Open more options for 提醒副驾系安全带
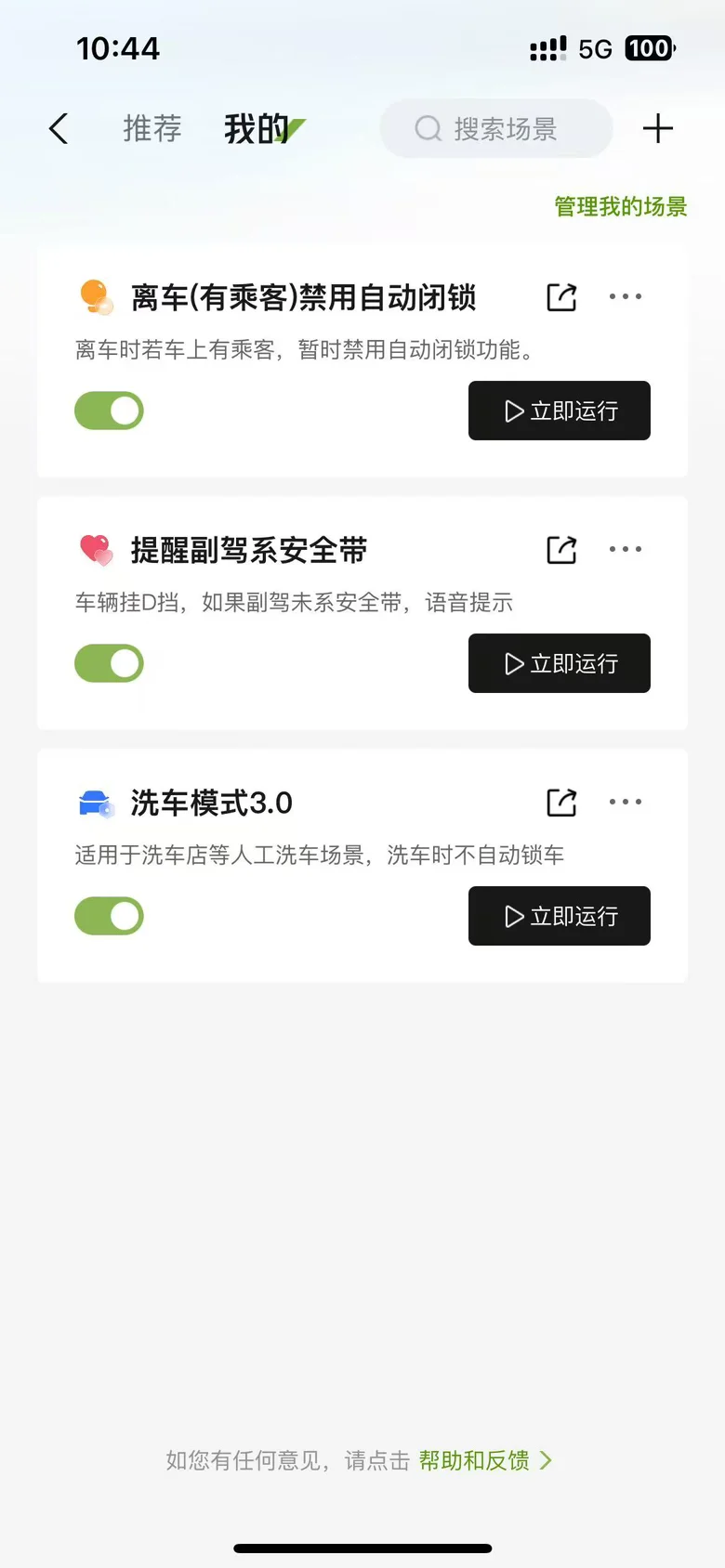 (626, 550)
